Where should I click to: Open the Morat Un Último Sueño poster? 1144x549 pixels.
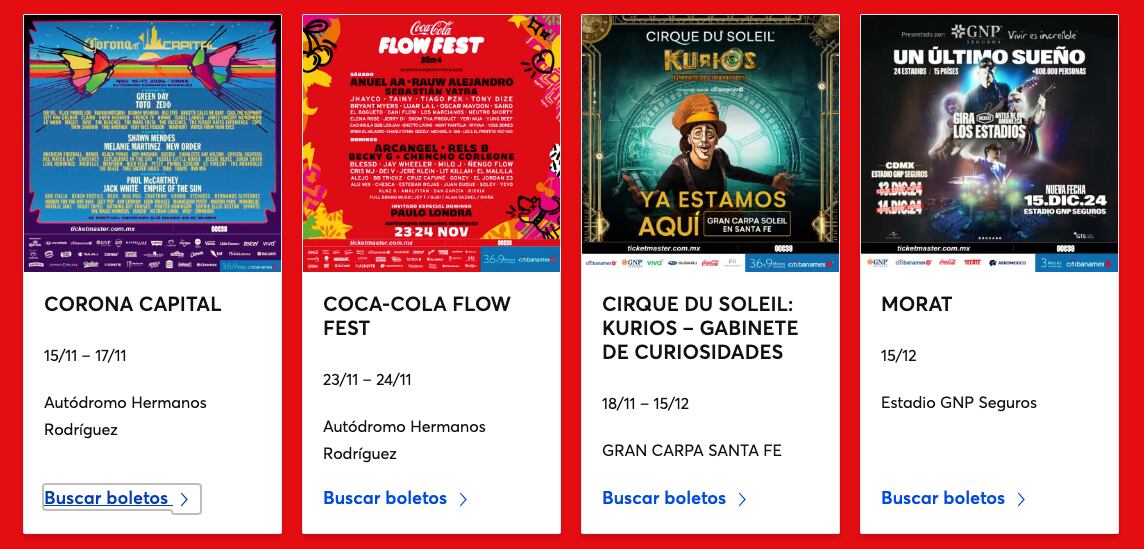(x=989, y=143)
